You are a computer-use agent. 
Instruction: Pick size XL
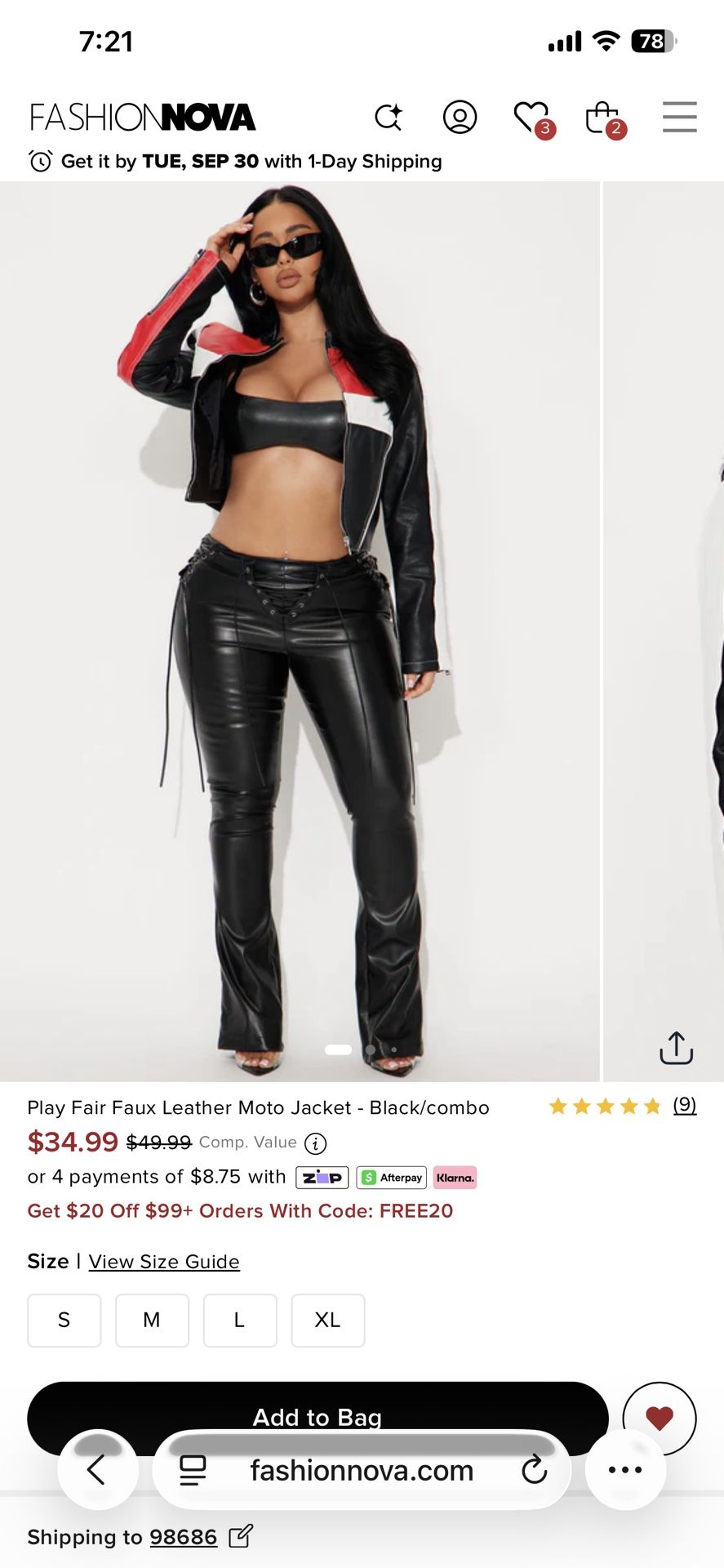pyautogui.click(x=327, y=1321)
